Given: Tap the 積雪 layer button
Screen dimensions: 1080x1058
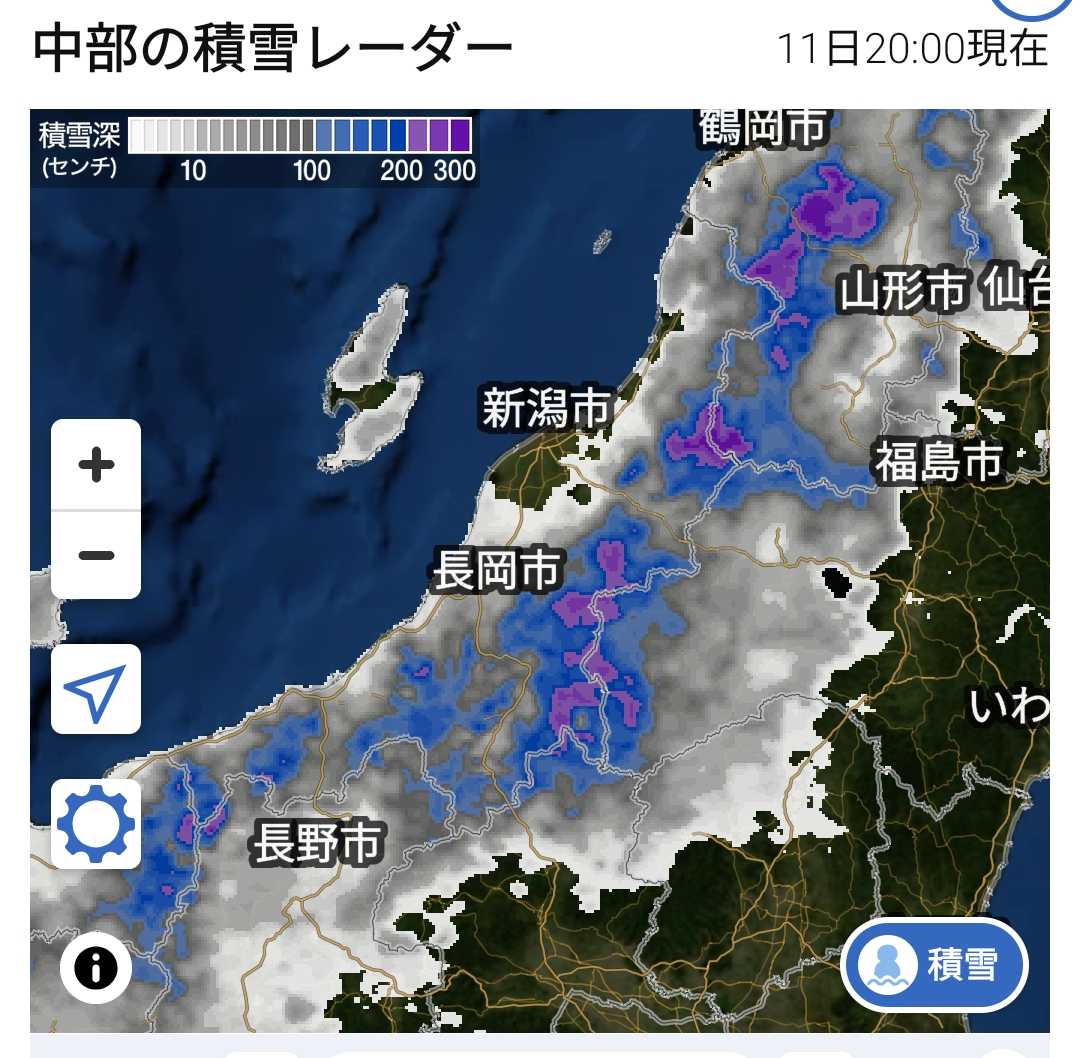Looking at the screenshot, I should pos(935,967).
